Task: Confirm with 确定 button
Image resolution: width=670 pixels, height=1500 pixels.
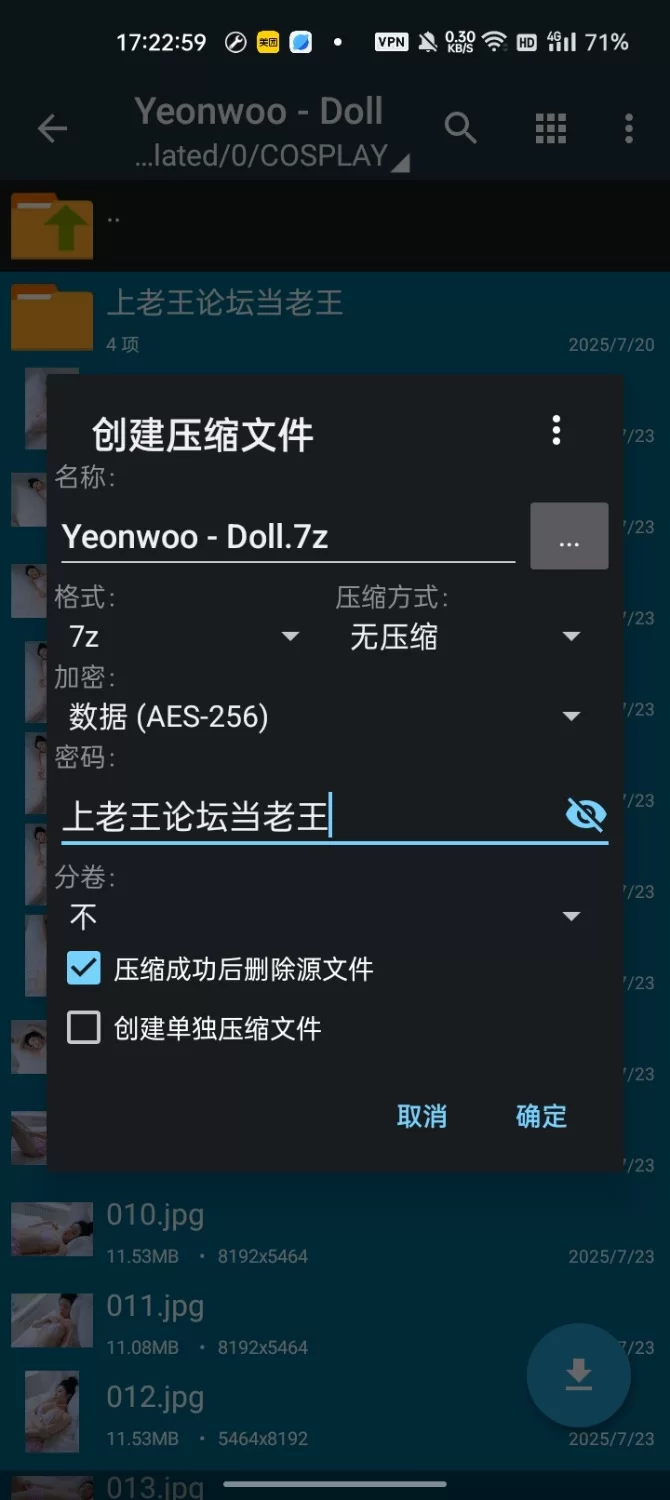Action: [x=541, y=1116]
